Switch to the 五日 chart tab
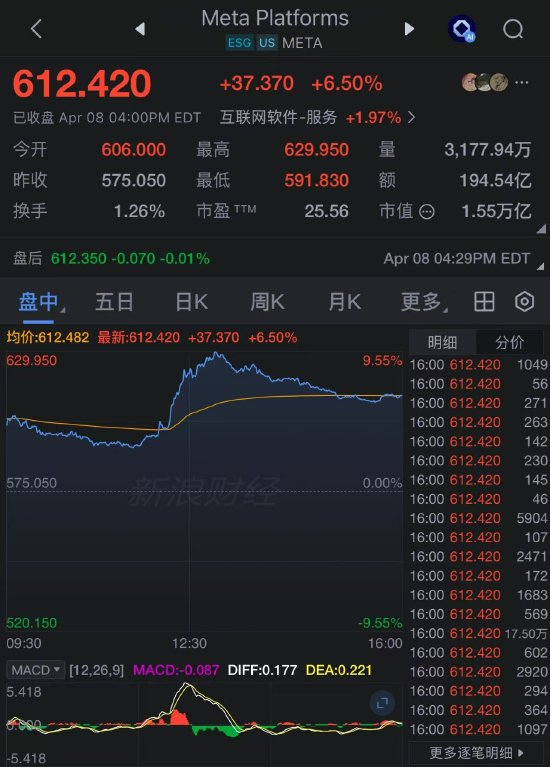Viewport: 550px width, 767px height. pyautogui.click(x=114, y=302)
